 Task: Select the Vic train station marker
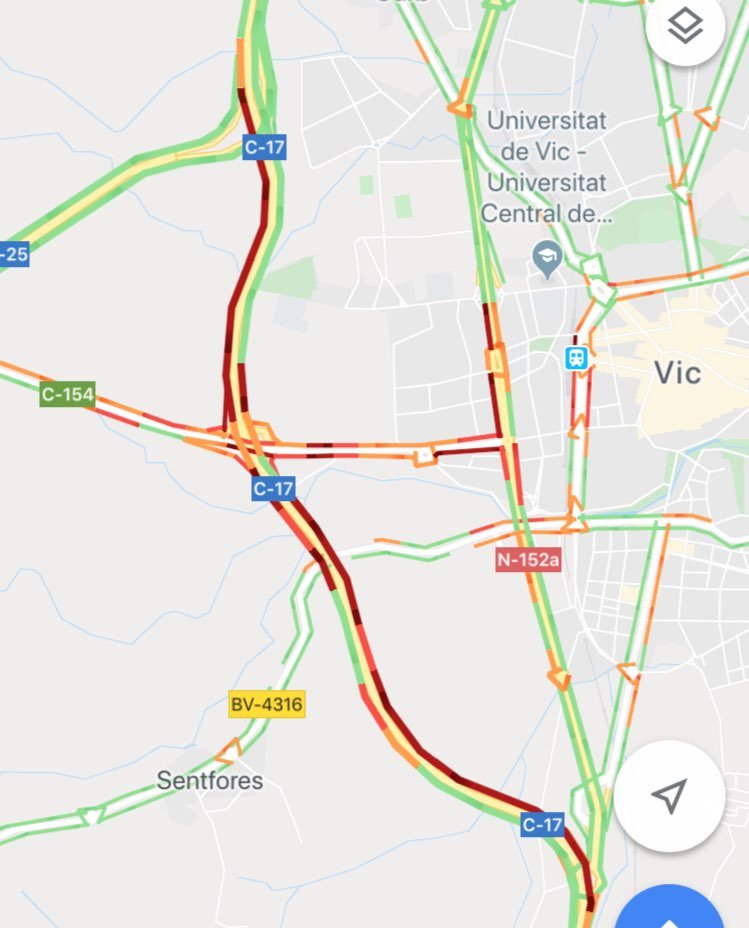(576, 357)
